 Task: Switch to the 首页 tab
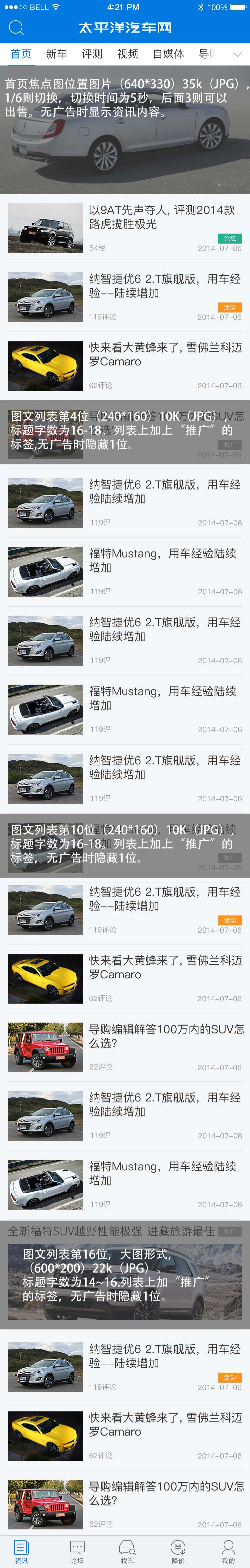tap(21, 54)
